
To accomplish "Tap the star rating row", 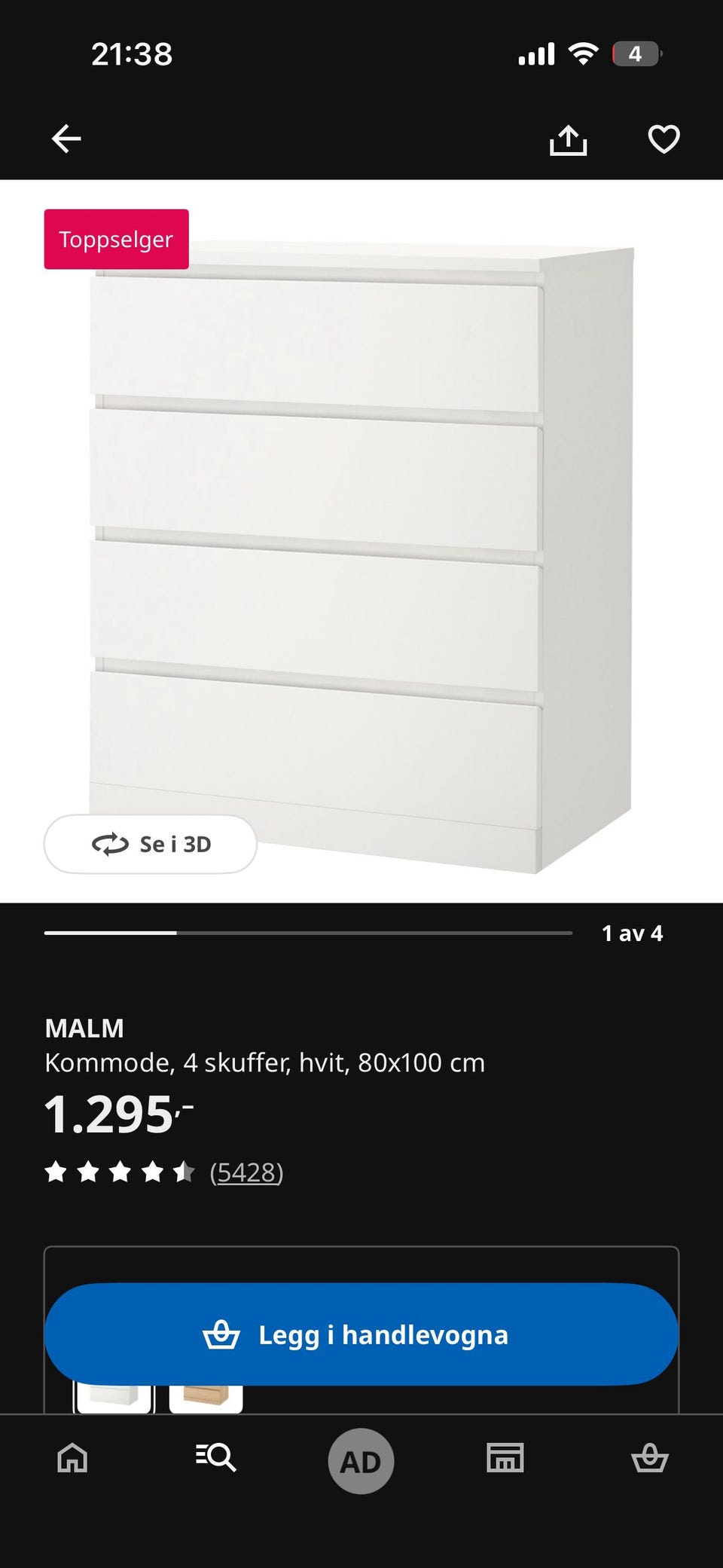I will coord(120,1172).
